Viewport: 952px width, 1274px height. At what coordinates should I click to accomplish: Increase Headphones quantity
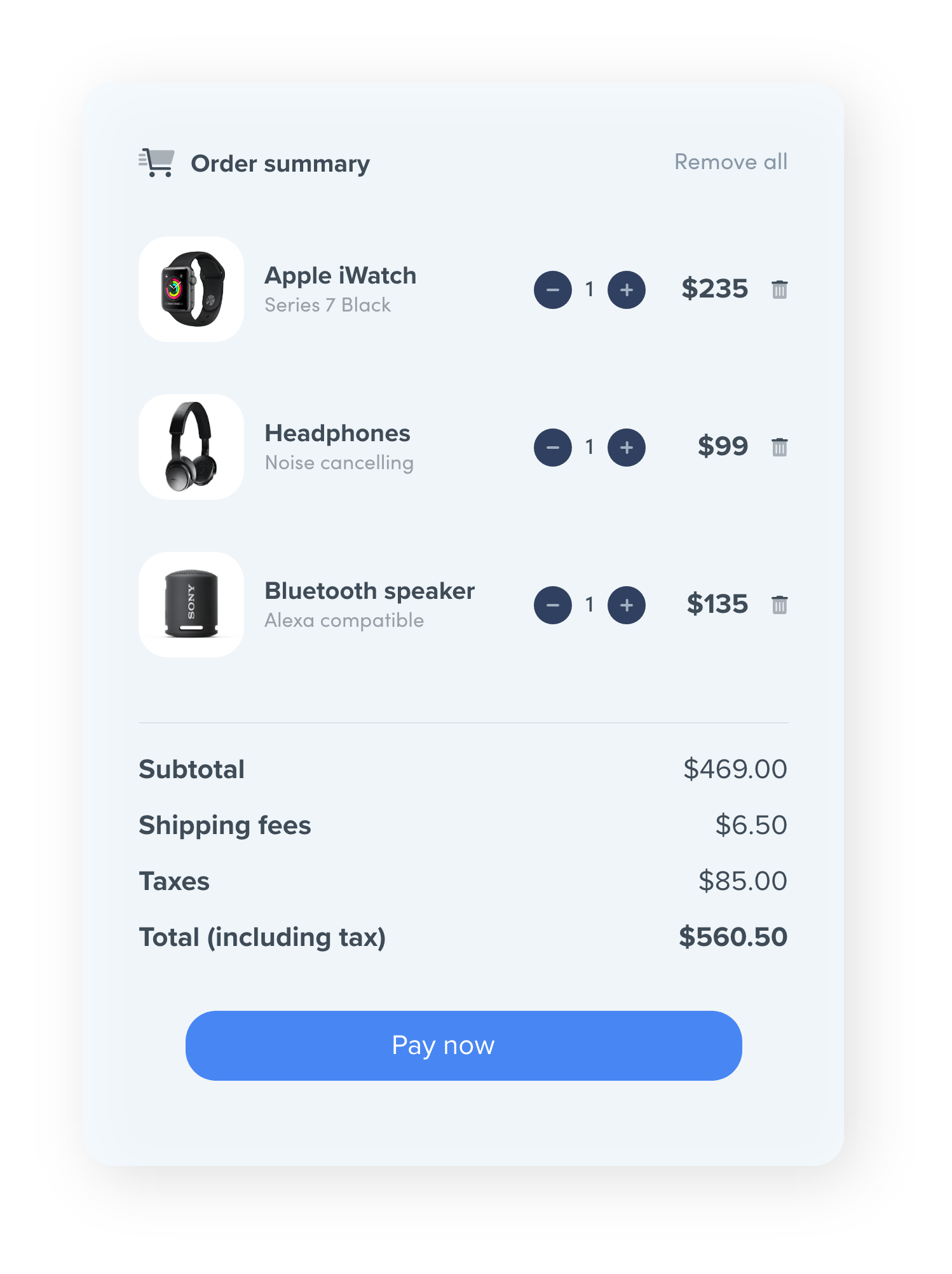coord(626,448)
